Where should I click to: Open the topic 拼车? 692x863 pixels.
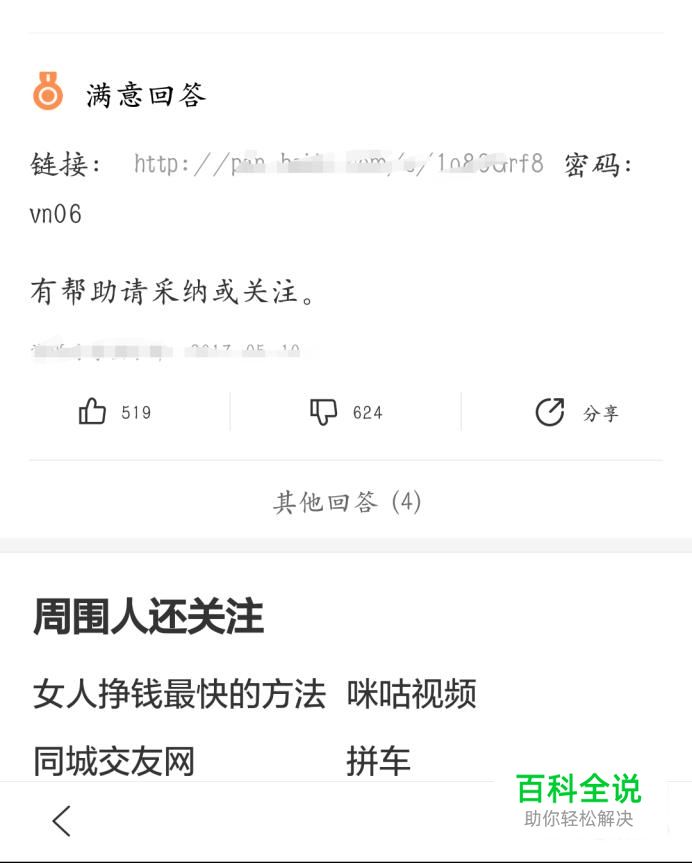click(x=378, y=761)
